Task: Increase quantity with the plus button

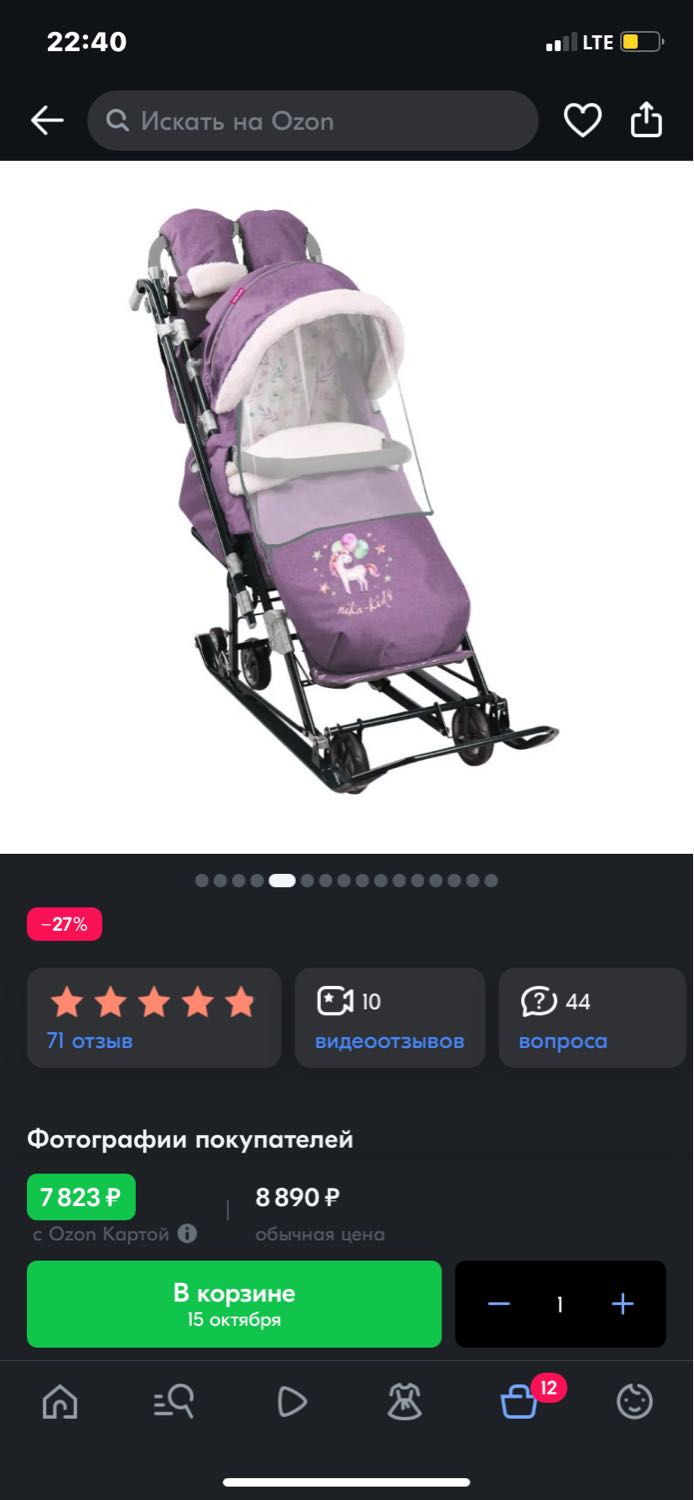Action: (622, 1304)
